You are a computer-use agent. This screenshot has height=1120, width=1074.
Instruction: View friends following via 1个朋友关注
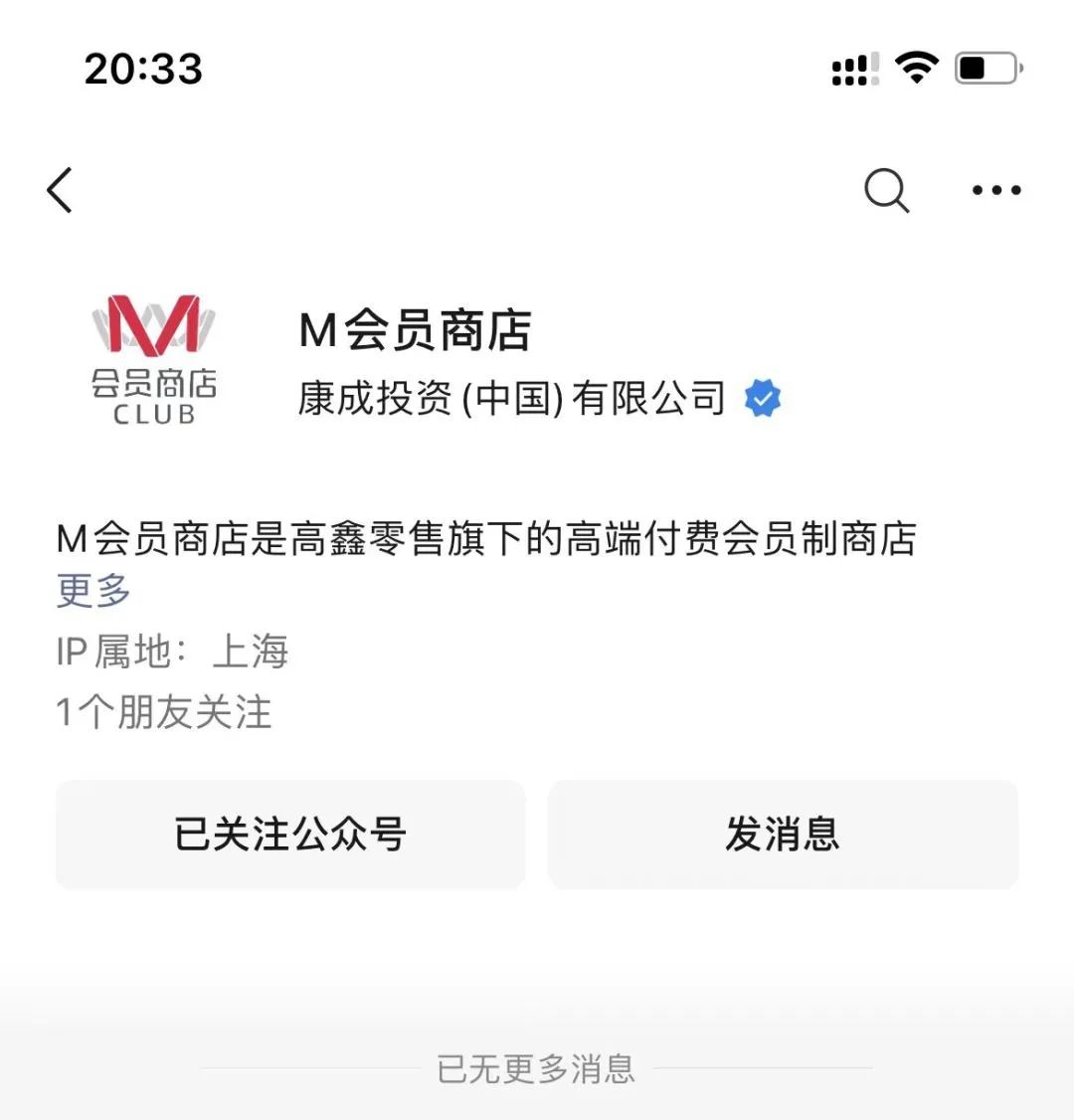(x=164, y=712)
